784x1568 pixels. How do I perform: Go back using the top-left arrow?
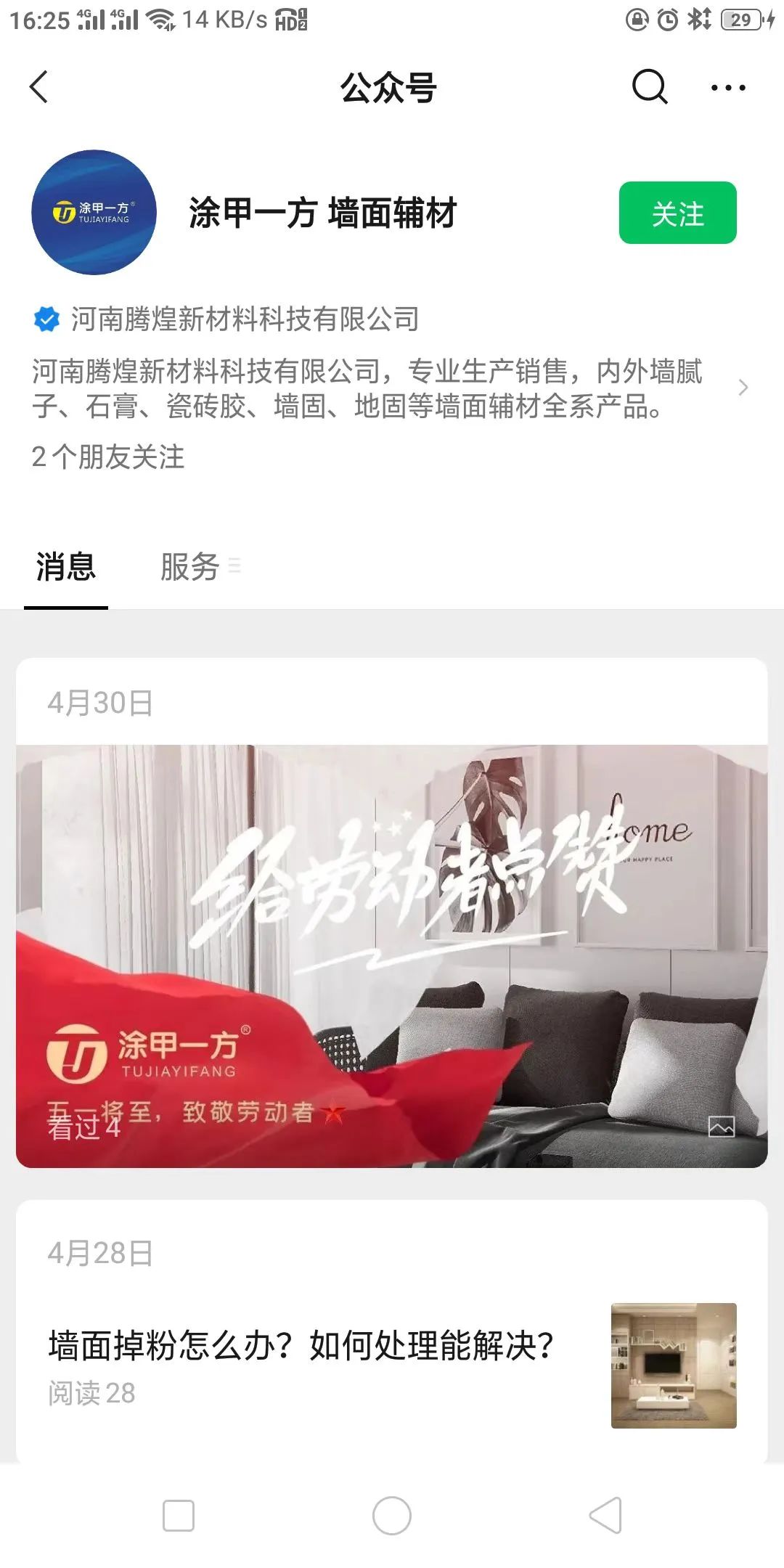39,87
